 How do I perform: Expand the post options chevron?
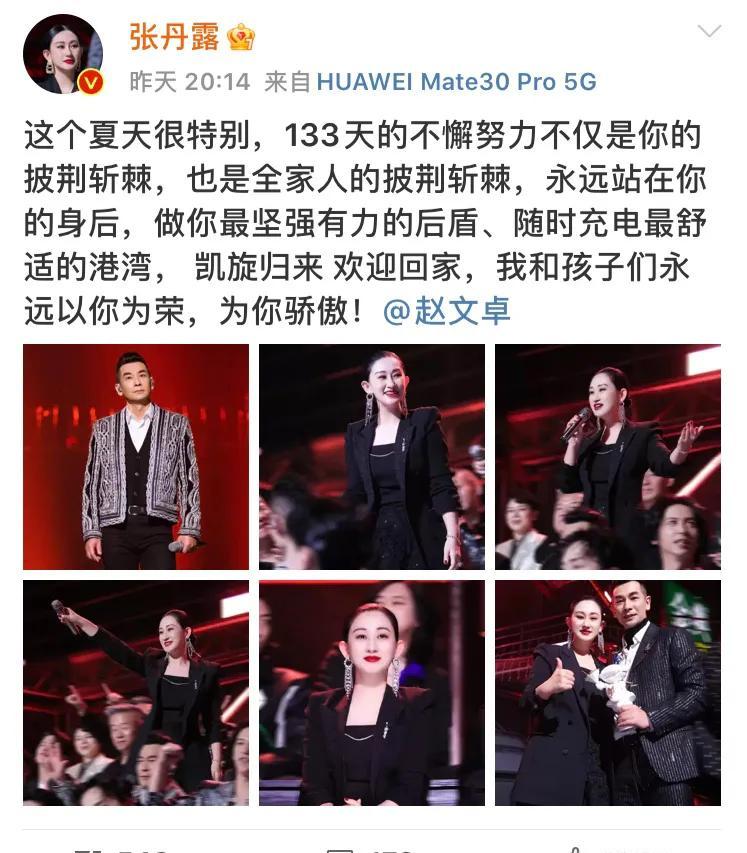[x=709, y=32]
